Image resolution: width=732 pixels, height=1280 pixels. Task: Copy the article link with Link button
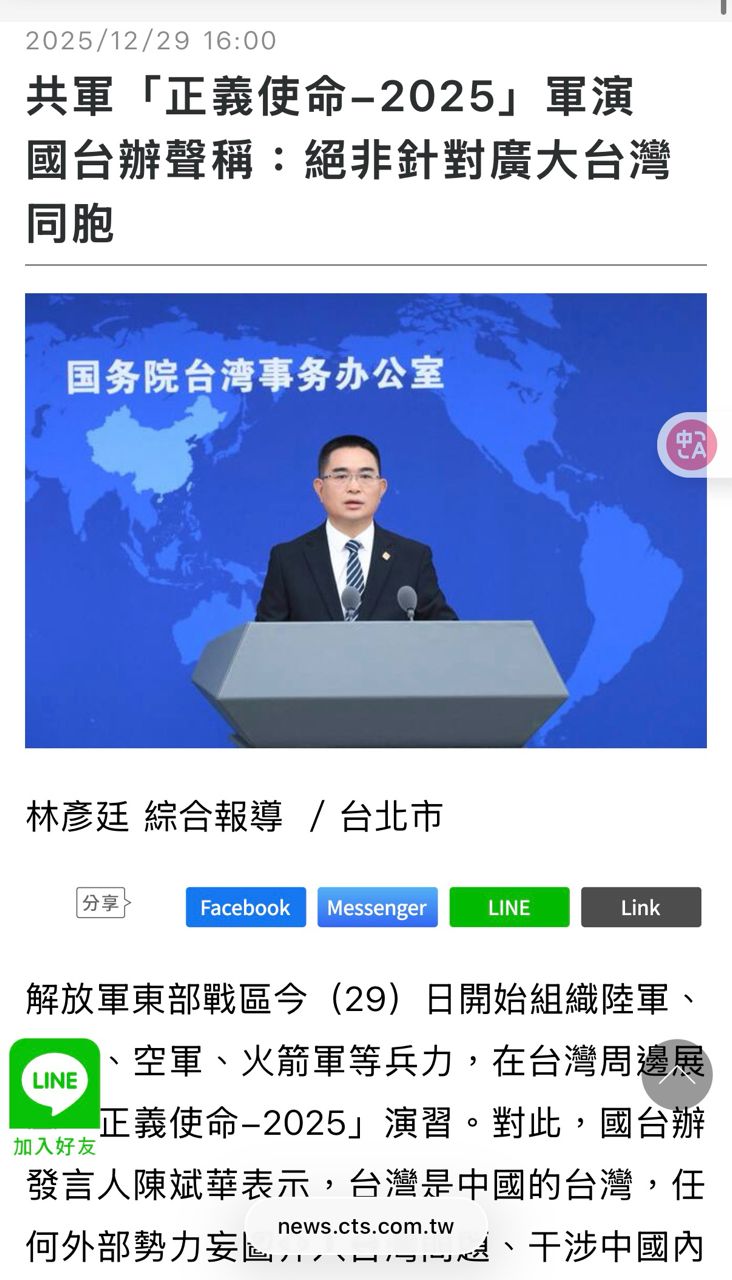(x=640, y=907)
